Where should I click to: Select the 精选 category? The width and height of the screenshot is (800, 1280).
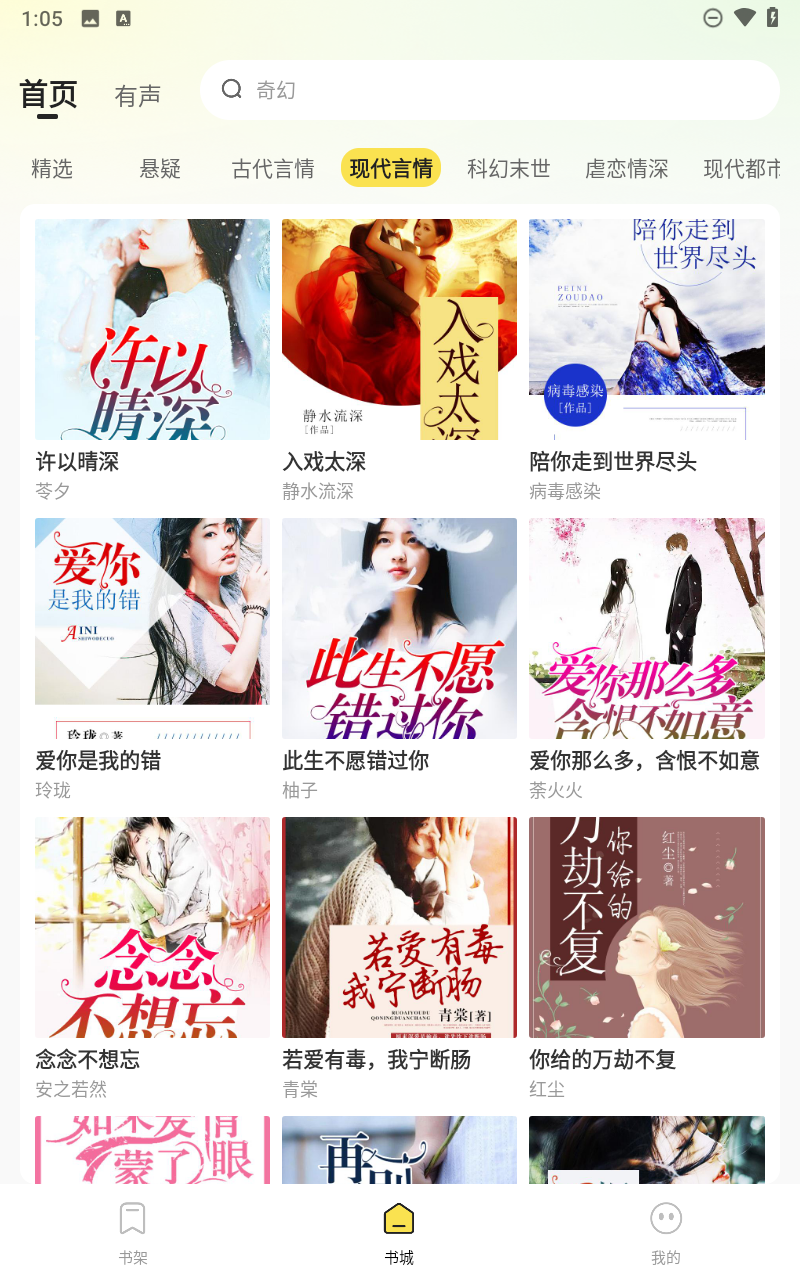[52, 169]
